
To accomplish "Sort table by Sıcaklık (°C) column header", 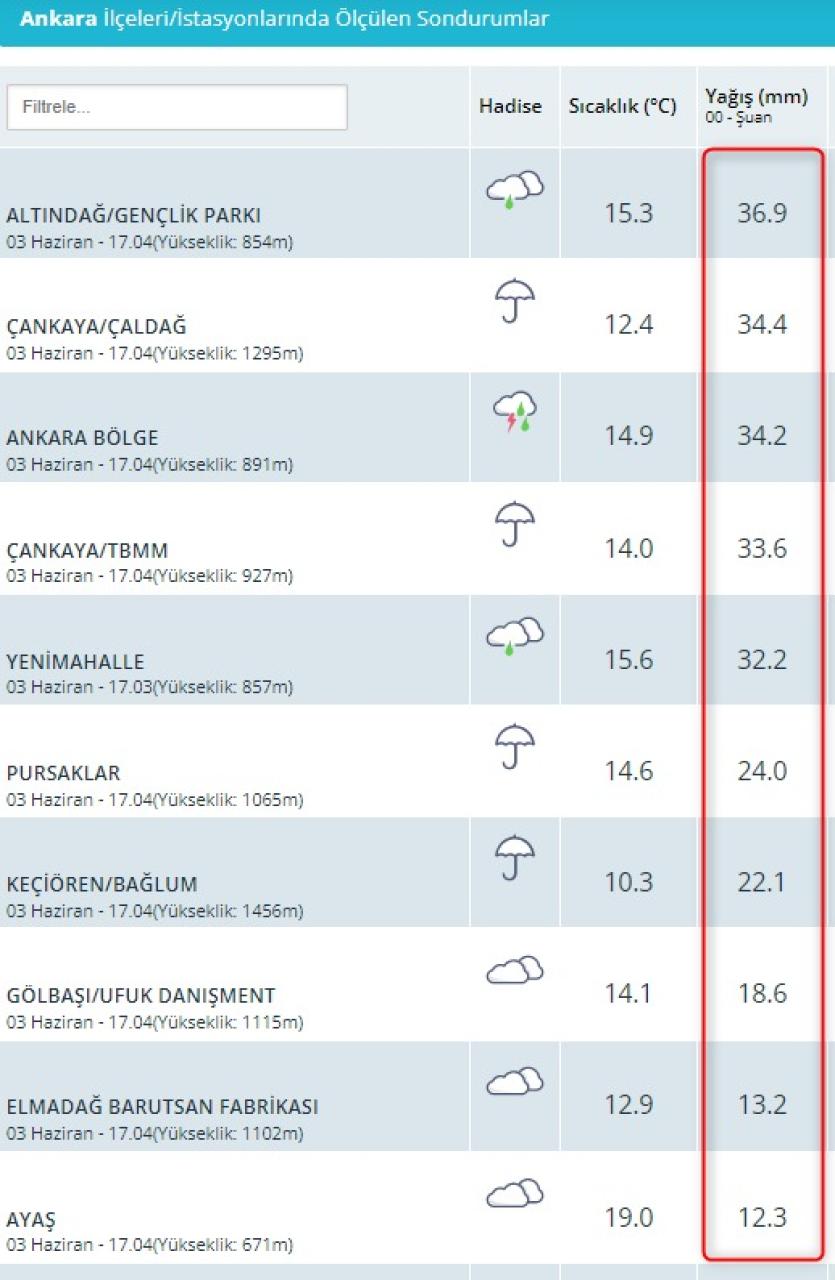I will pos(623,107).
